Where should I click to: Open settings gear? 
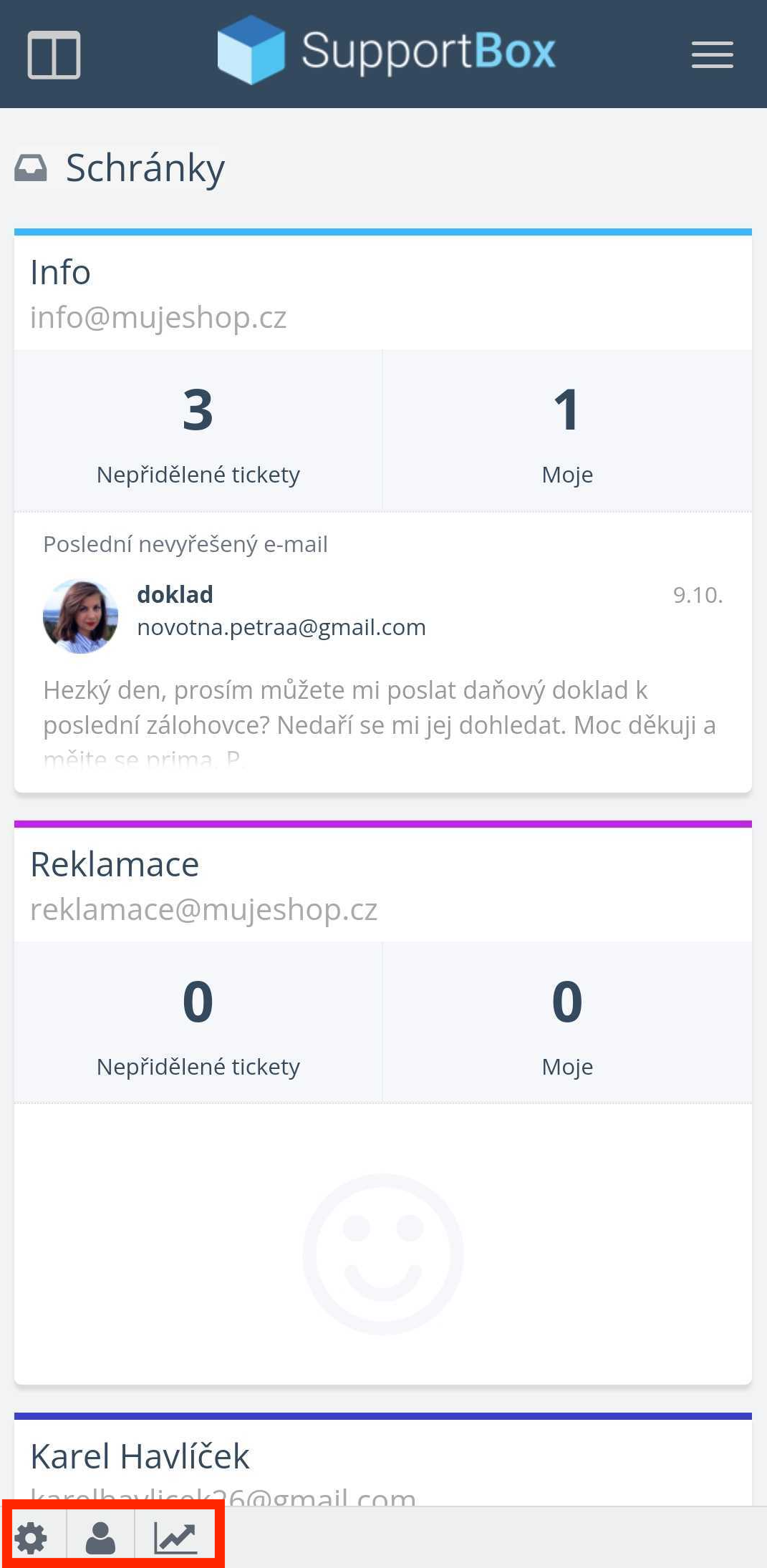click(x=32, y=1538)
